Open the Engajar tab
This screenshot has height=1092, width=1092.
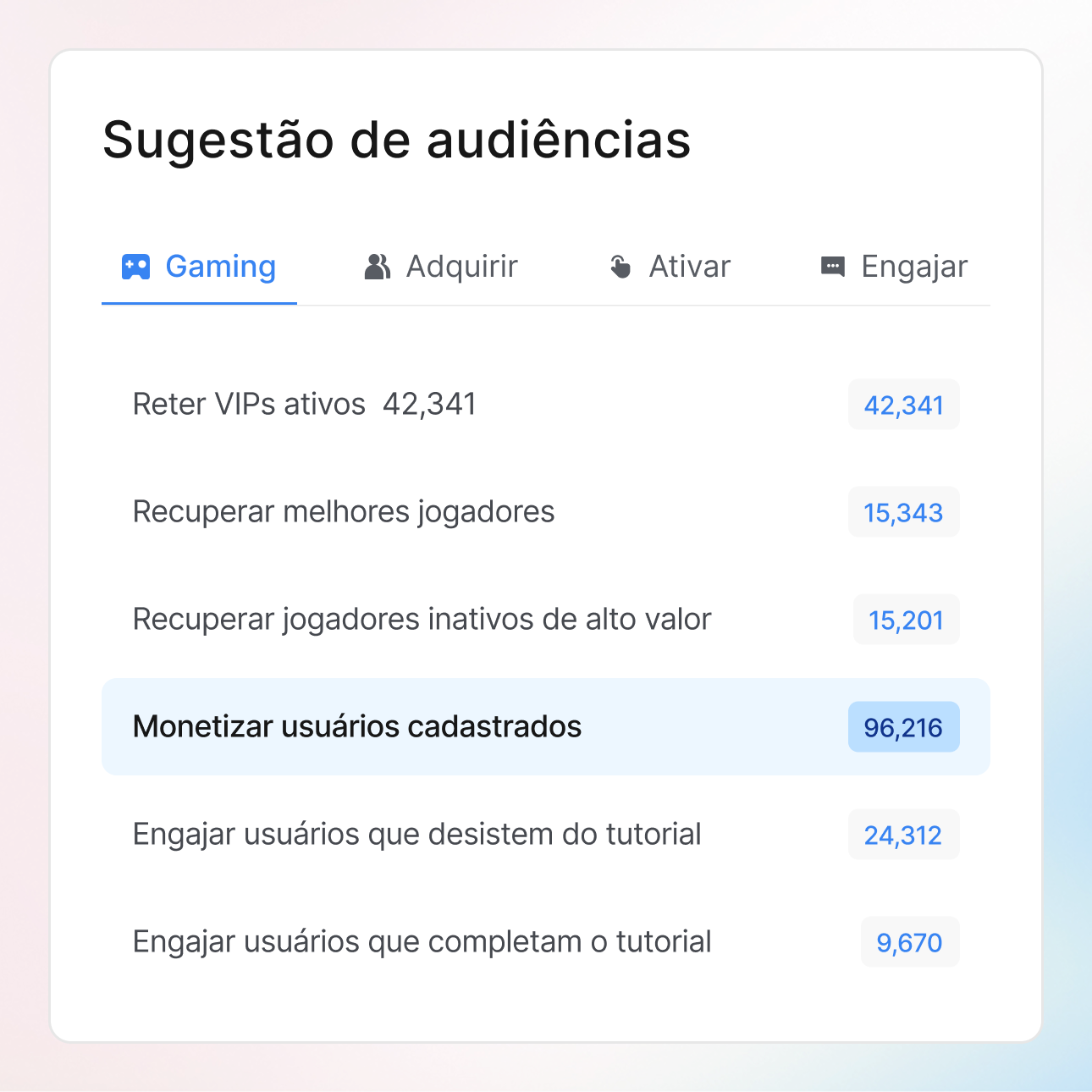point(894,267)
